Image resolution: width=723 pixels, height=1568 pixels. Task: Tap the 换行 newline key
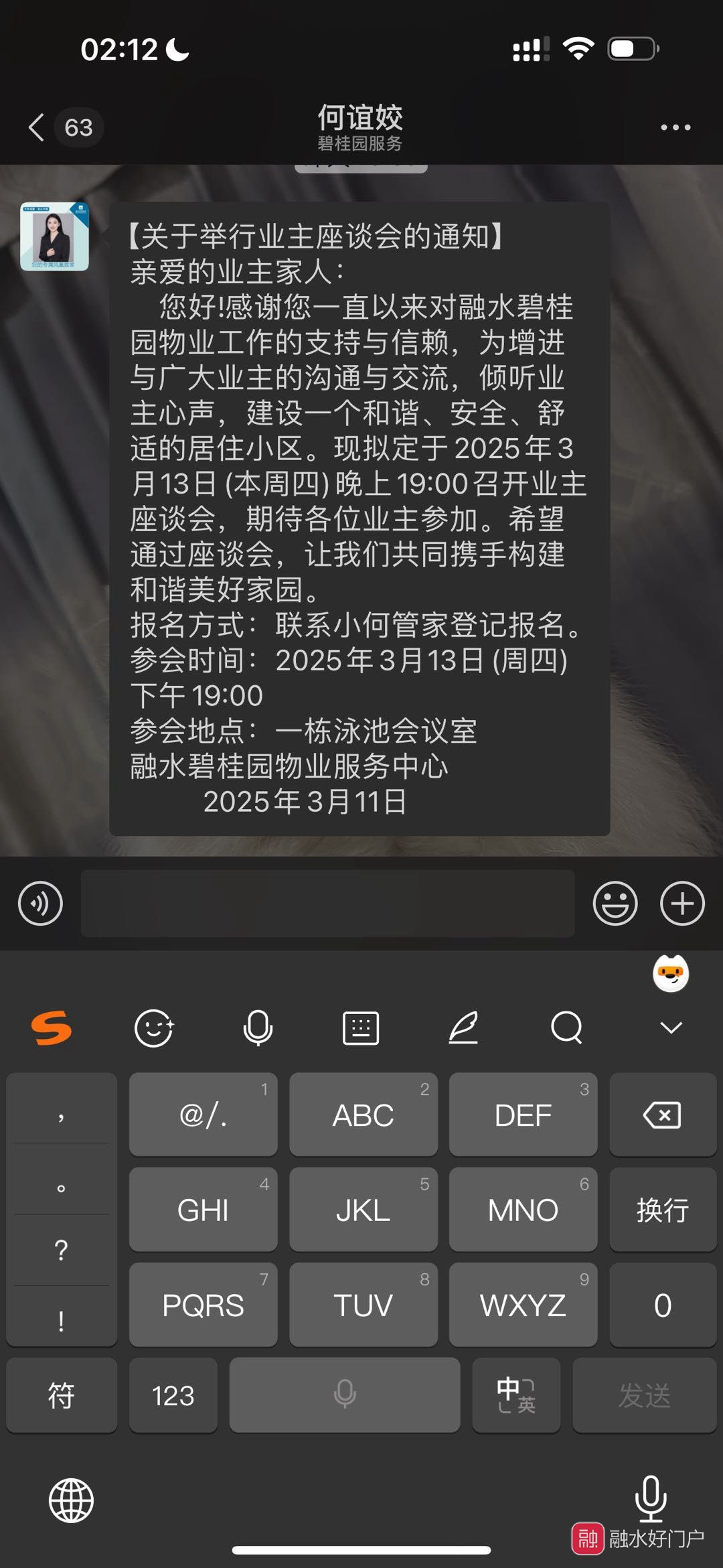pos(662,1210)
